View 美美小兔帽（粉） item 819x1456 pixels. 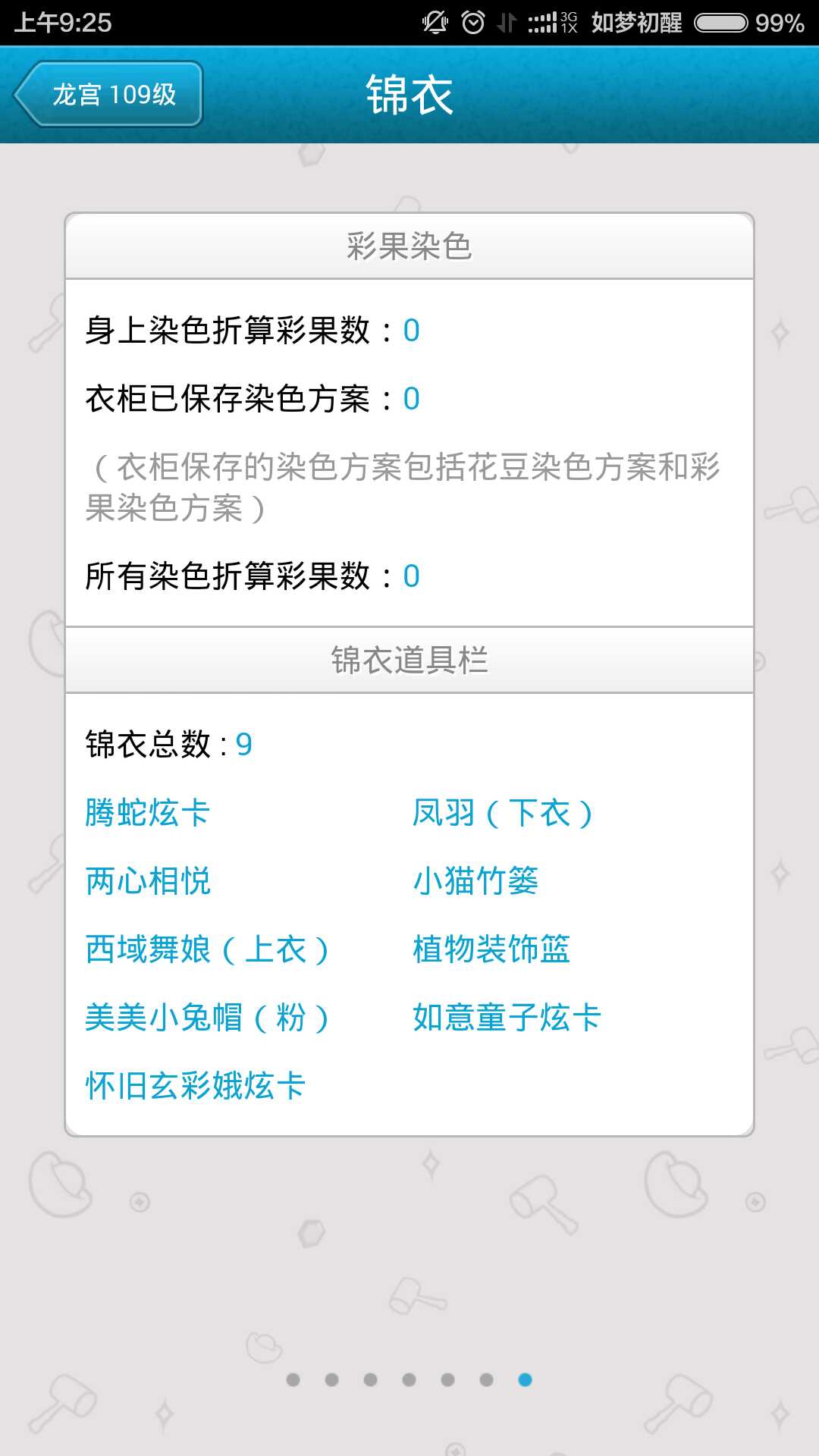[207, 1018]
